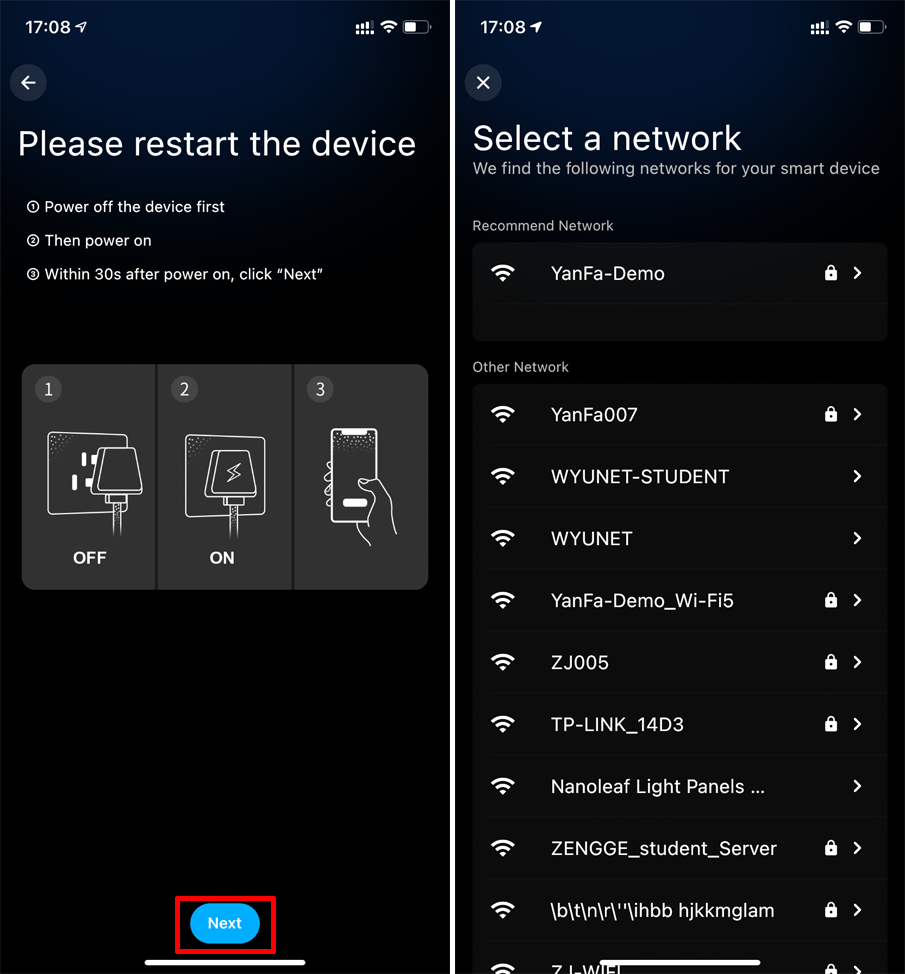
Task: Choose ZENGGE_student_Server network
Action: pyautogui.click(x=678, y=849)
